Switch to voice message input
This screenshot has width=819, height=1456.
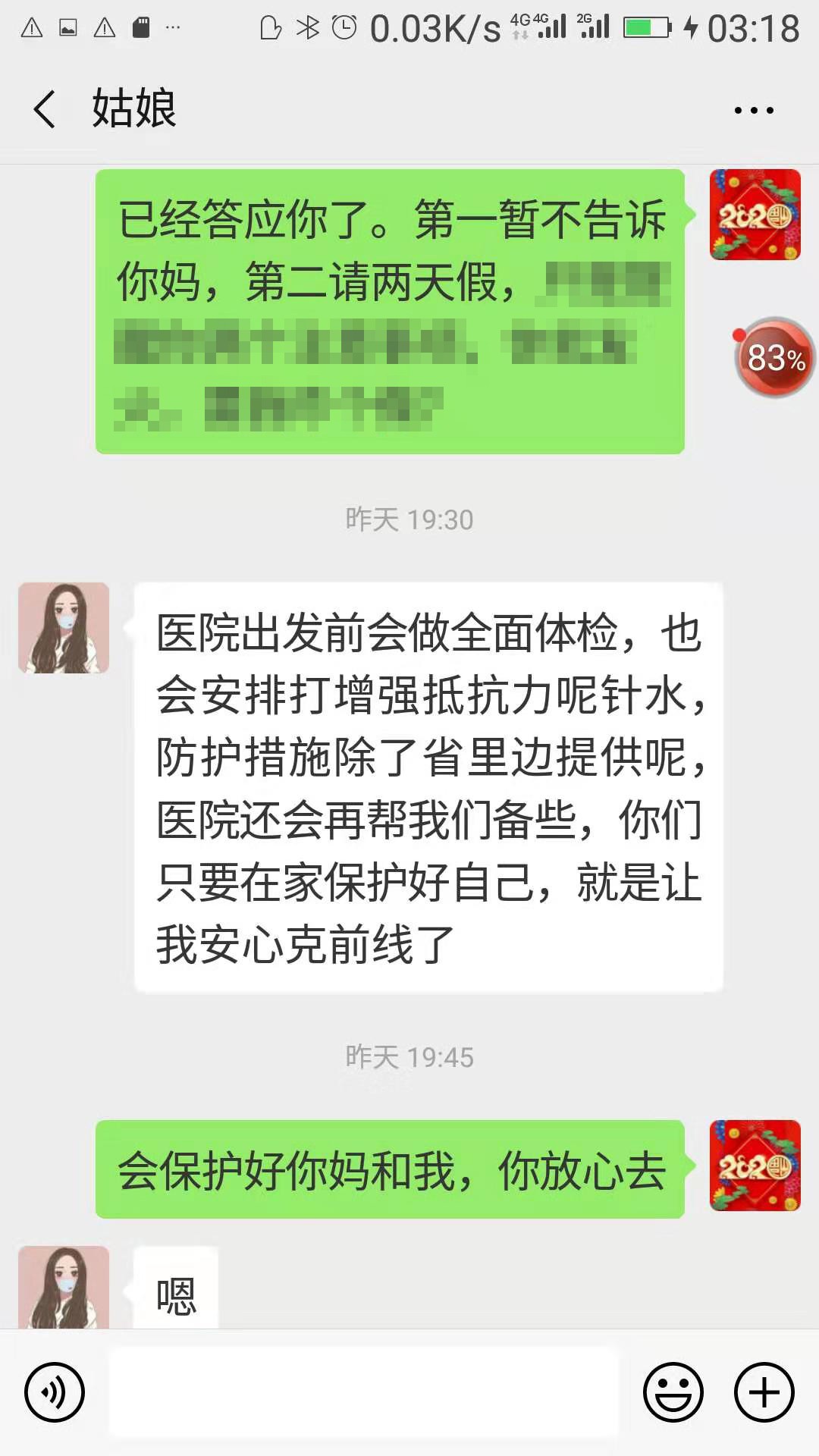point(55,1392)
